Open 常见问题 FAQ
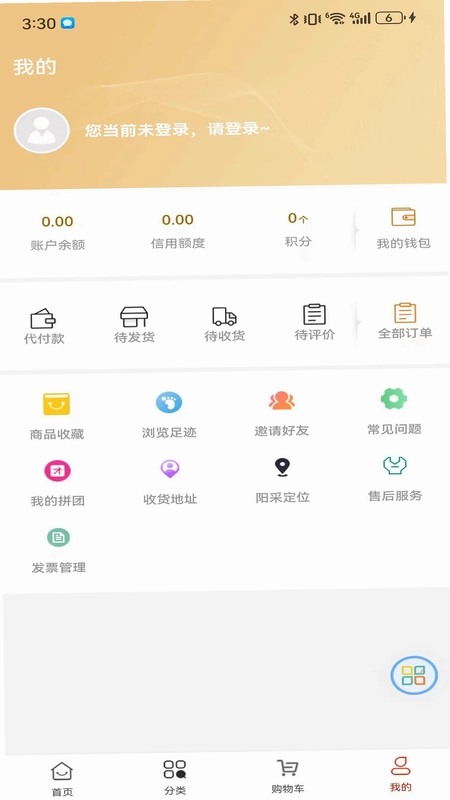Screen dimensions: 450x800 [x=394, y=411]
